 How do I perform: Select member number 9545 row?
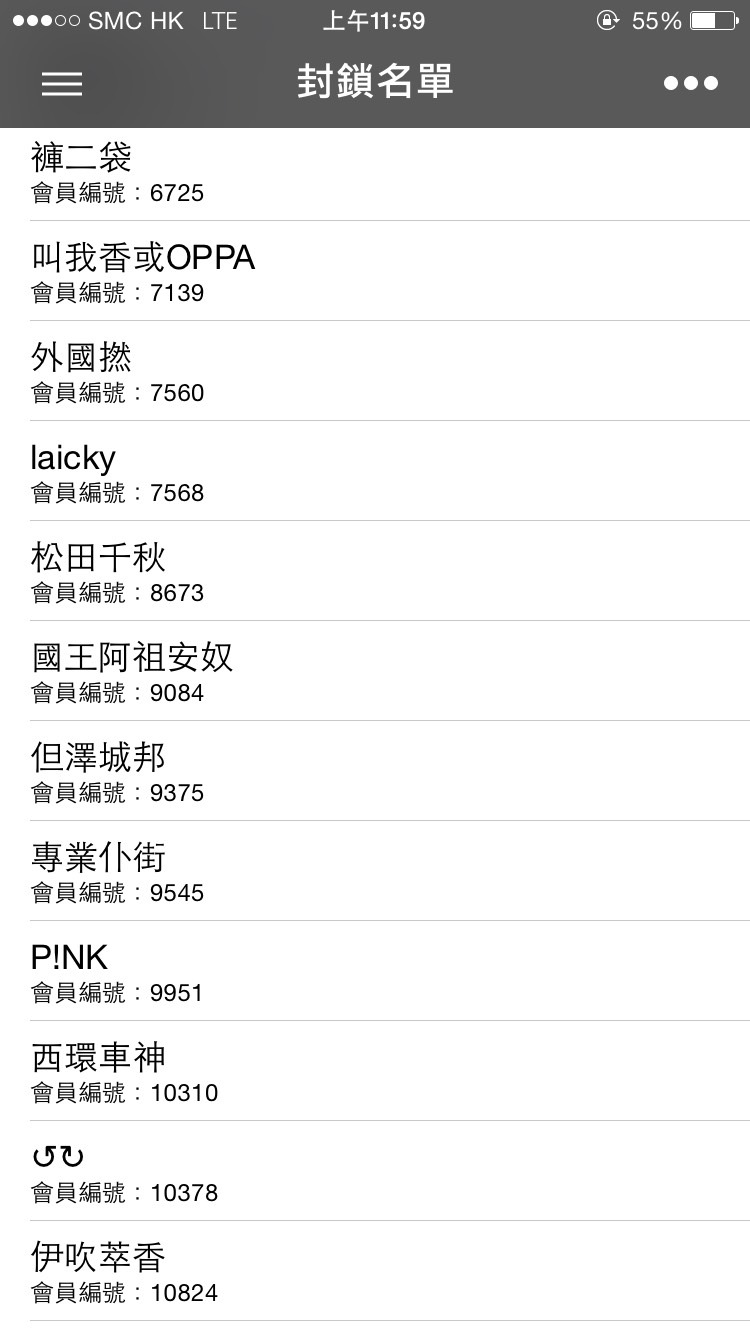(x=375, y=872)
